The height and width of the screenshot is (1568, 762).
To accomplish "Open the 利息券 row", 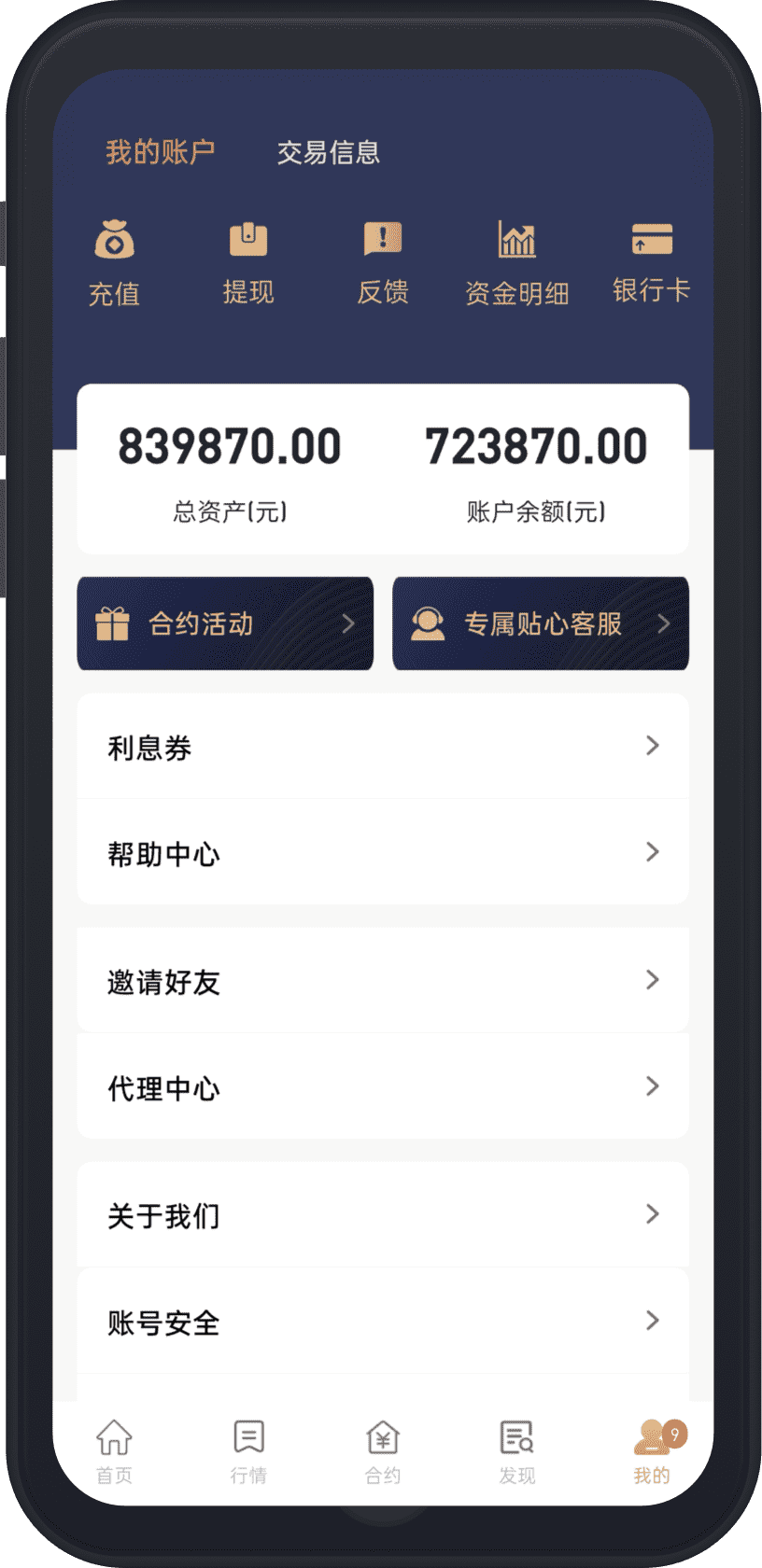I will coord(383,747).
